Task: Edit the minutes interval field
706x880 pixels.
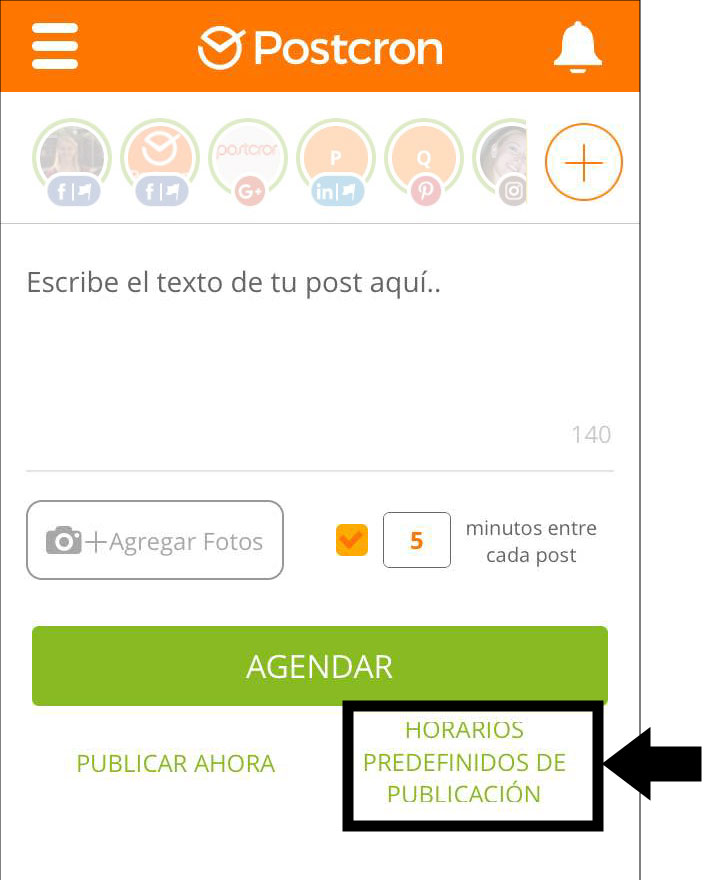Action: (417, 541)
